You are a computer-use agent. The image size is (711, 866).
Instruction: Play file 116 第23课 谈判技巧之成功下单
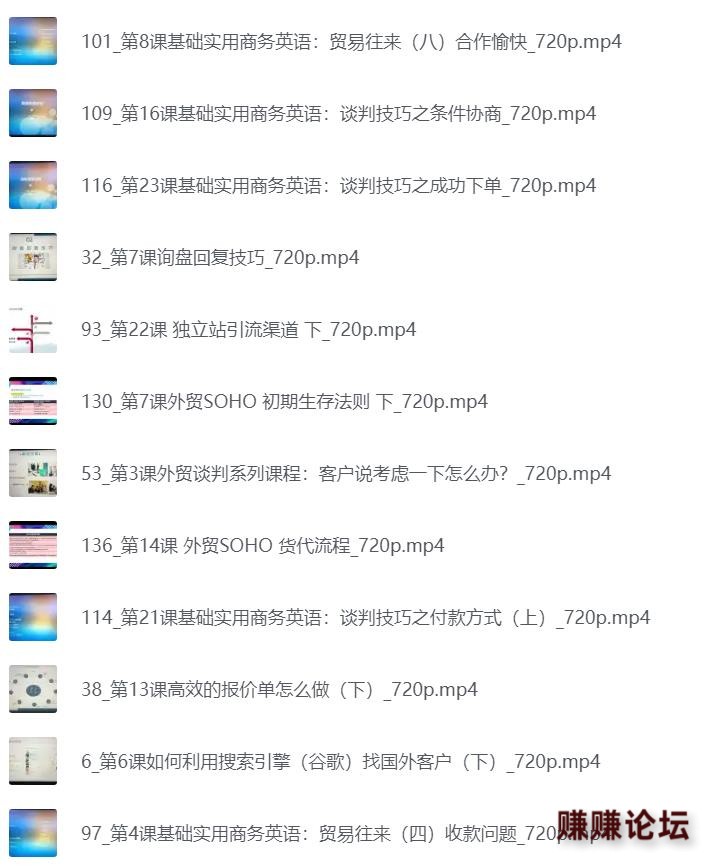[x=338, y=186]
